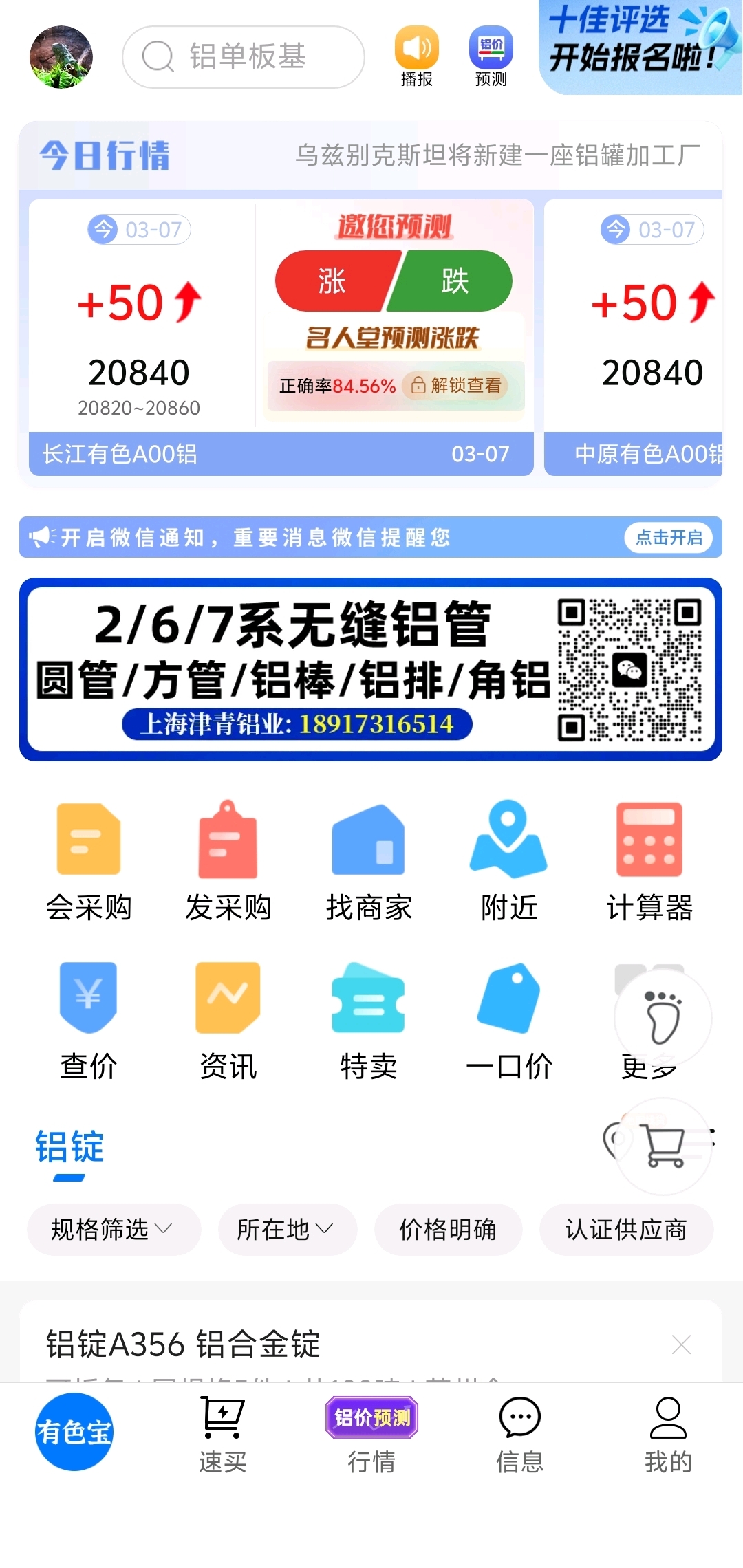This screenshot has height=1568, width=743.
Task: Switch to the 速买 tab
Action: [x=223, y=1435]
